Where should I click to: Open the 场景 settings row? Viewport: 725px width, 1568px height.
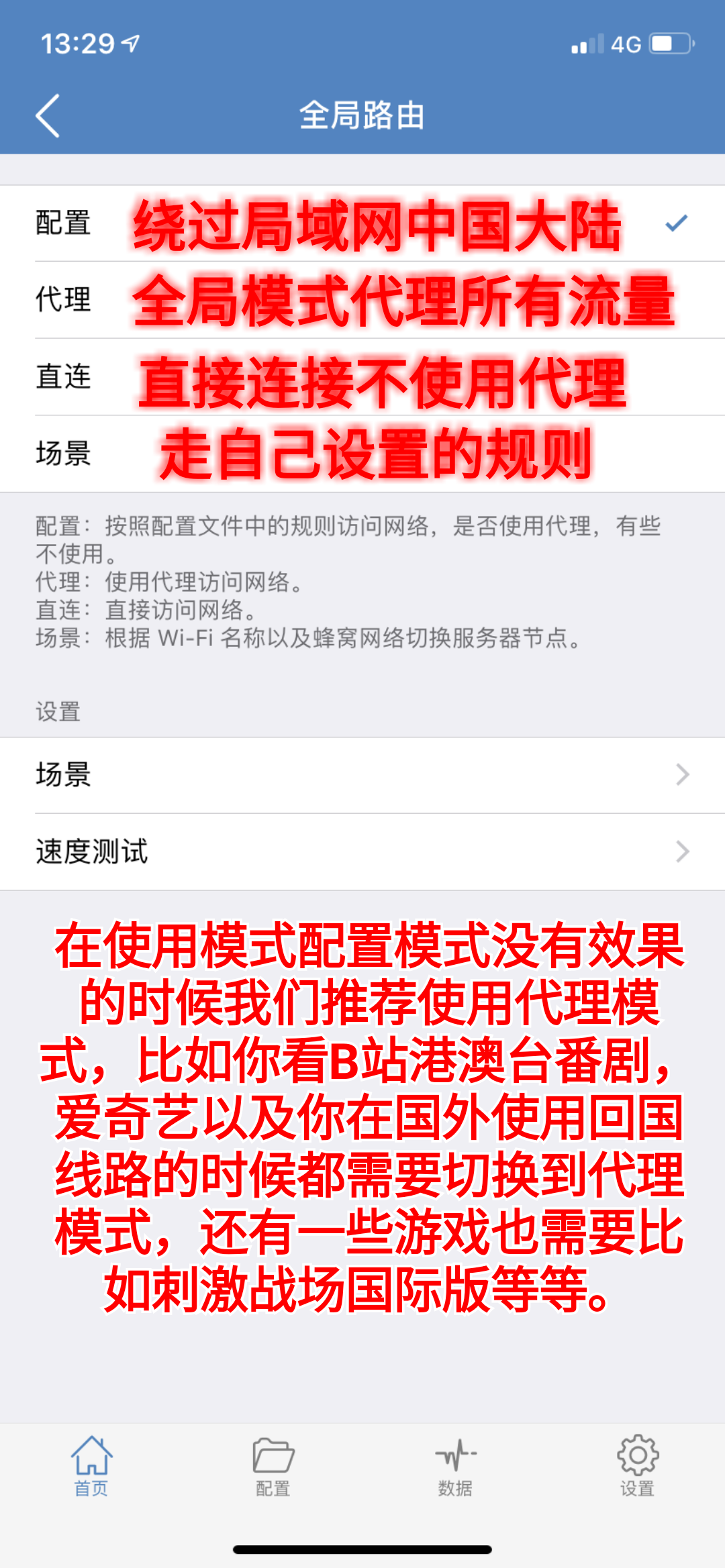[362, 775]
